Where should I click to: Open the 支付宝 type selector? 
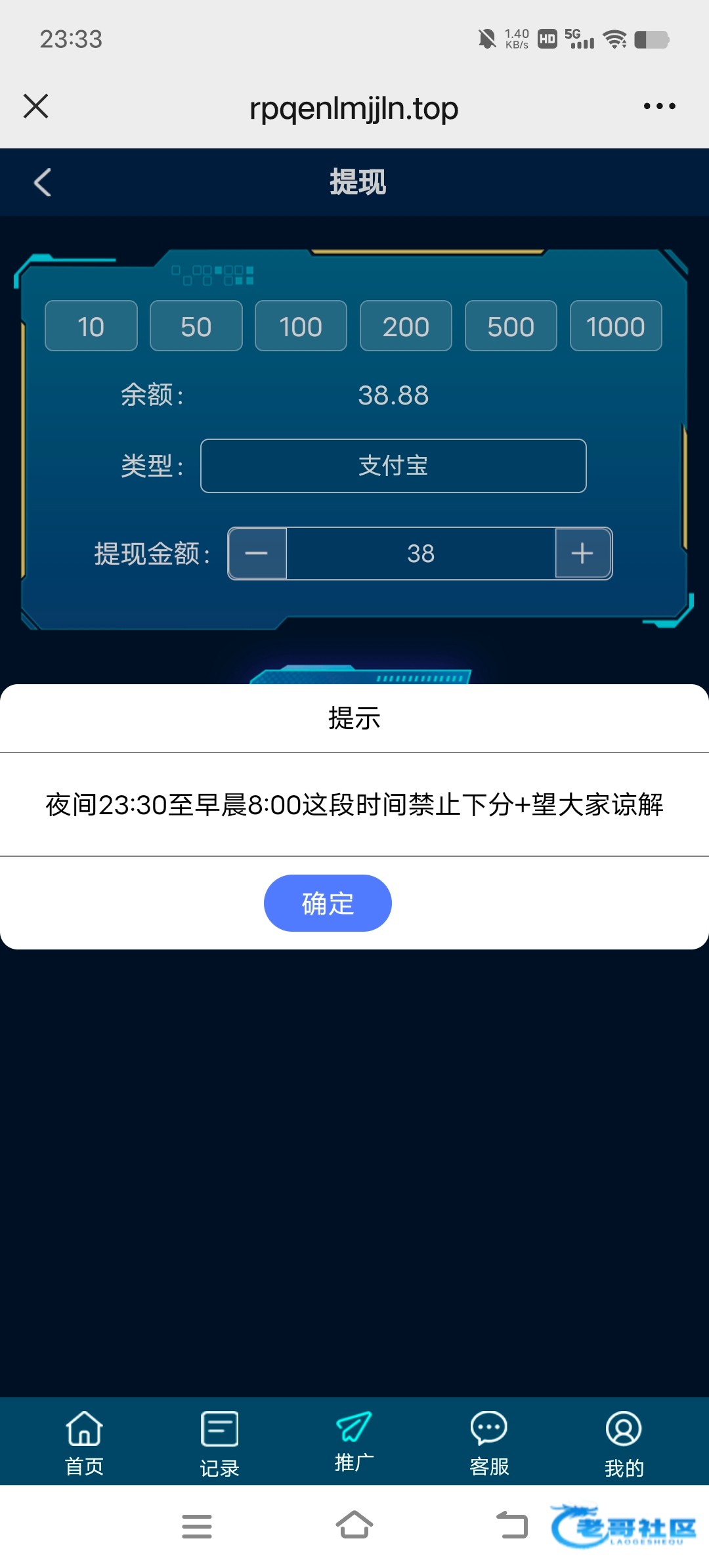tap(393, 466)
